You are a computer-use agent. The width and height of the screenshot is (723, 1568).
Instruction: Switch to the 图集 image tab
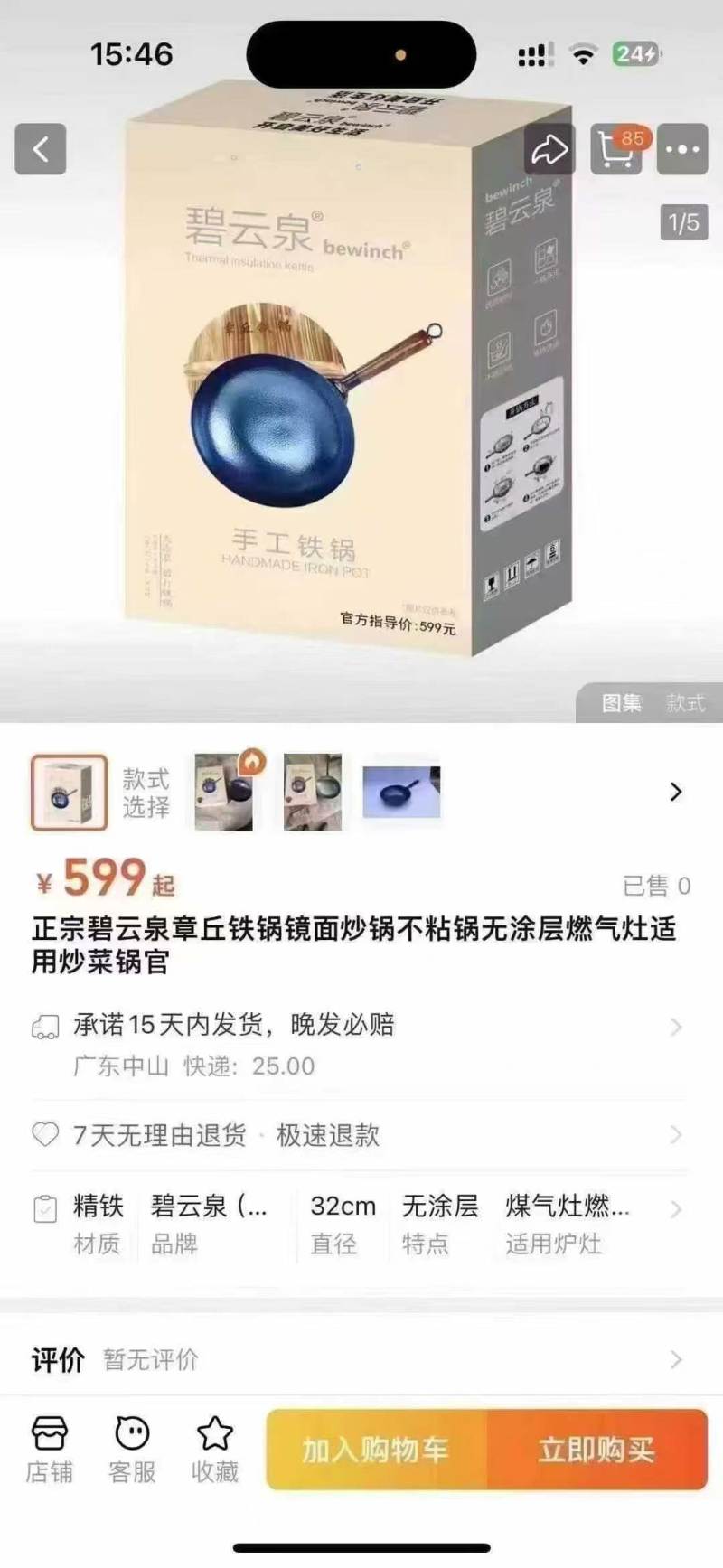click(x=622, y=703)
